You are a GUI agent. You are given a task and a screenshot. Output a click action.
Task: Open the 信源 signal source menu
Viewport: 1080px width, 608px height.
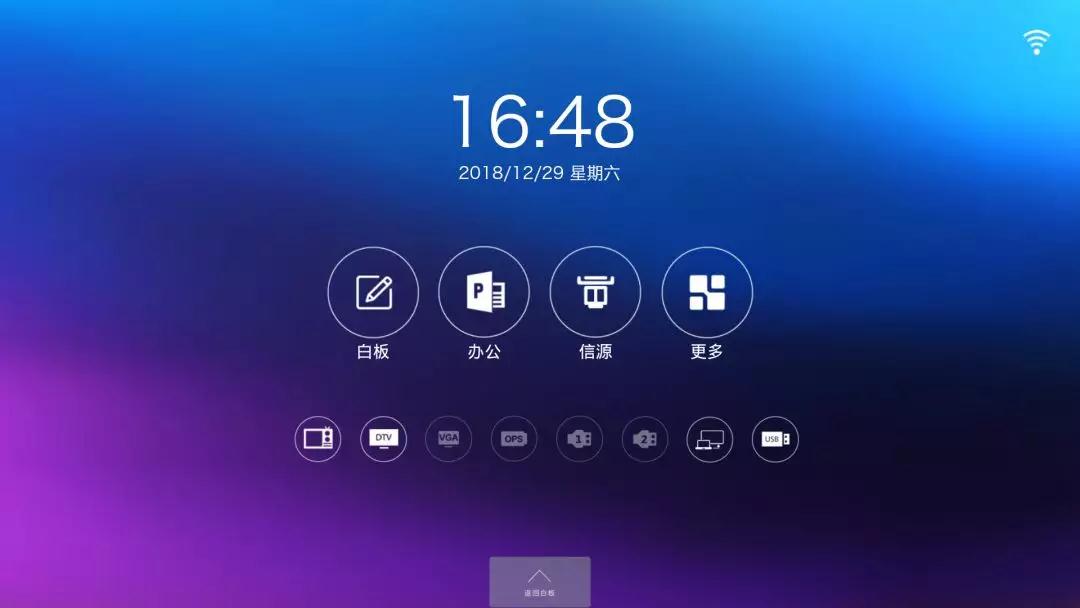pyautogui.click(x=595, y=292)
